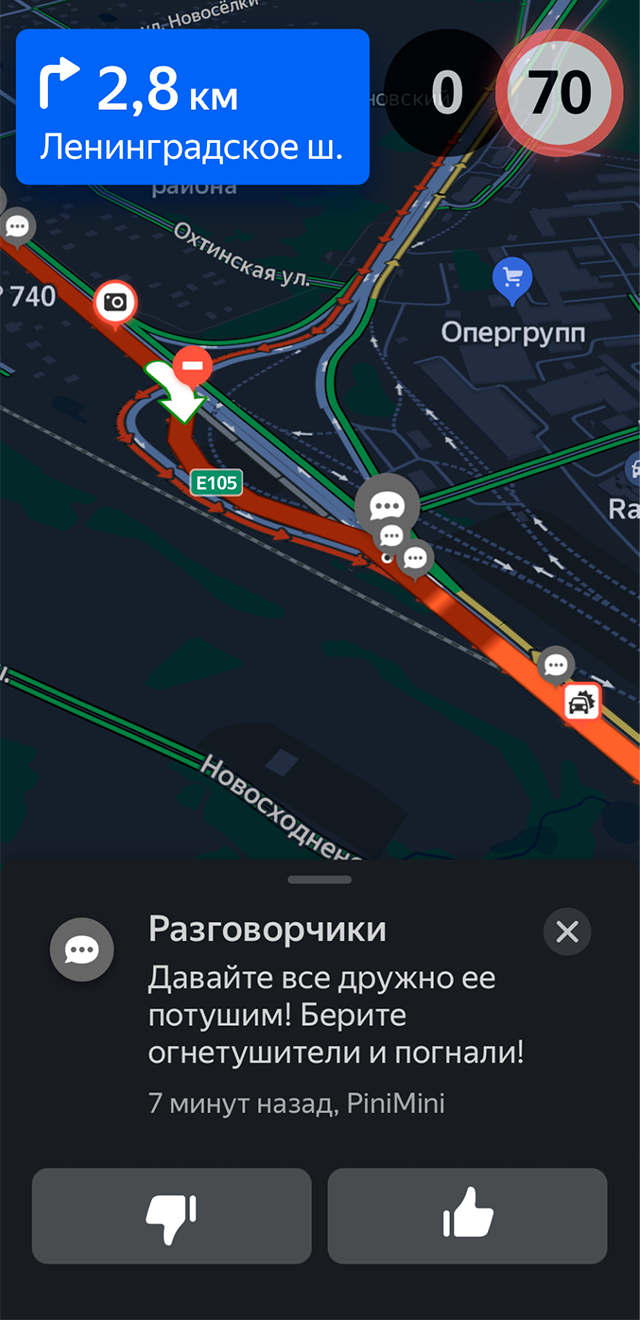Open the Опергрупп shop place marker

512,279
